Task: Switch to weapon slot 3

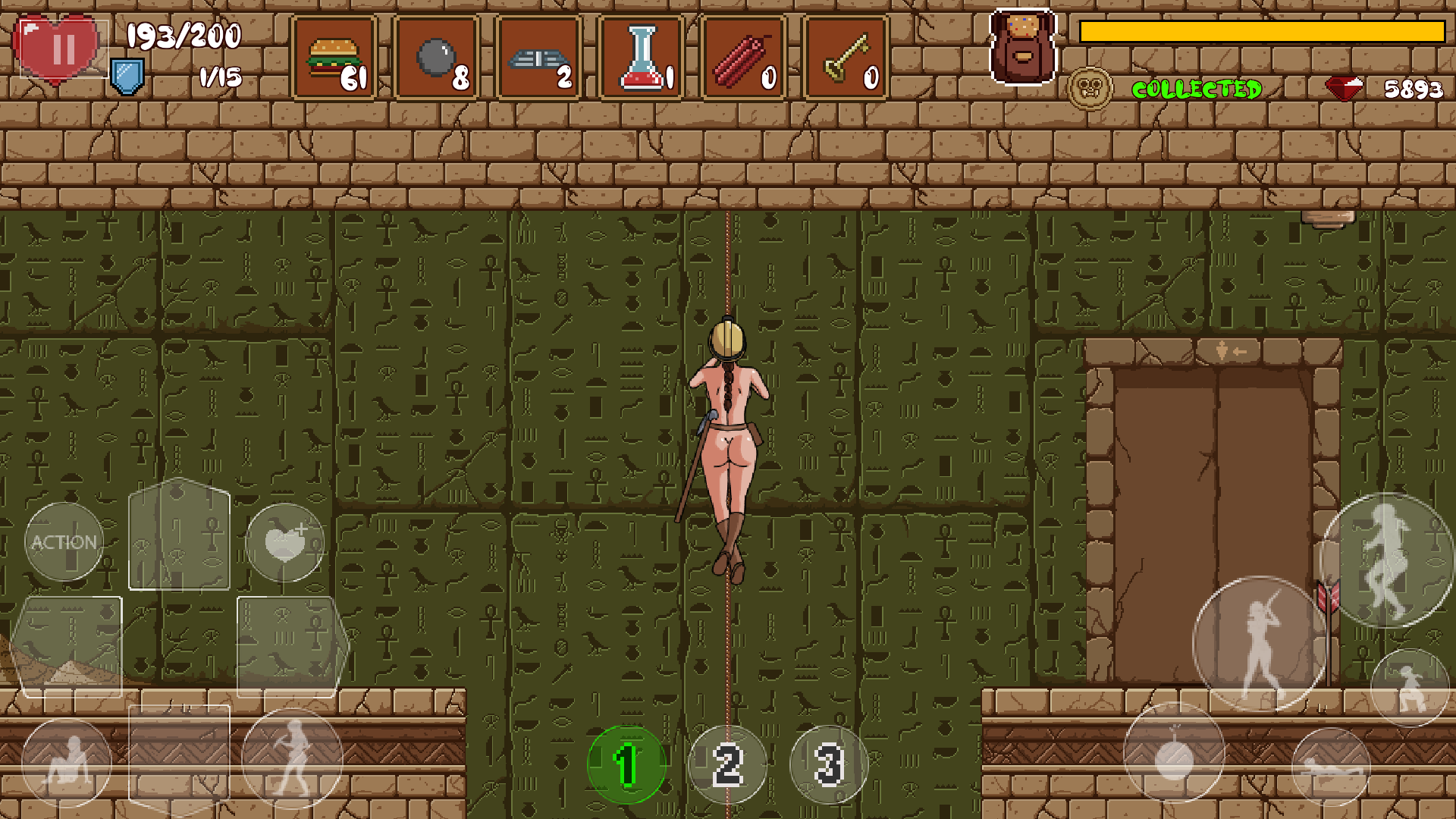Action: [828, 764]
